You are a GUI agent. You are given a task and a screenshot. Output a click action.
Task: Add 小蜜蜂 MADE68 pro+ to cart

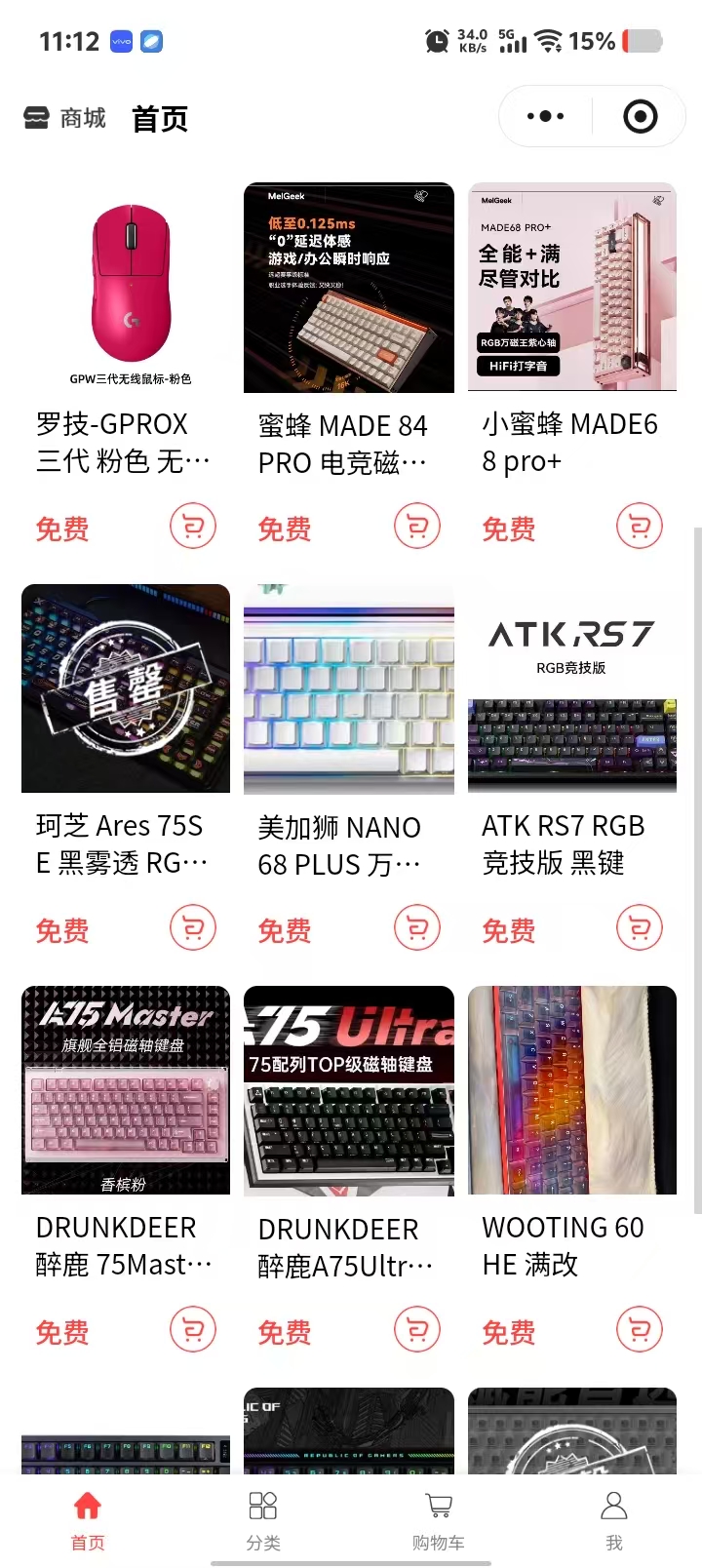tap(640, 527)
